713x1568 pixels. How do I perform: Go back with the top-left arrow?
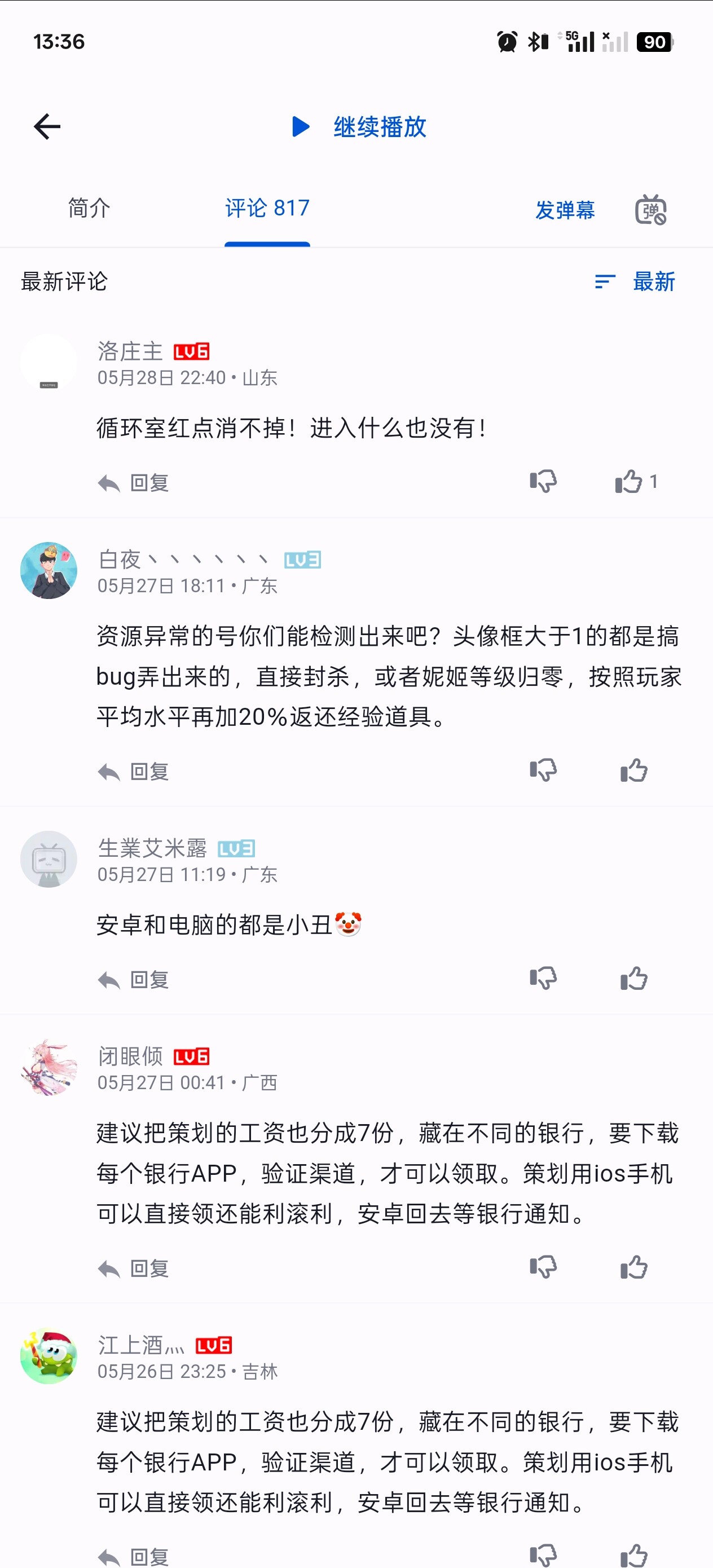click(x=47, y=126)
